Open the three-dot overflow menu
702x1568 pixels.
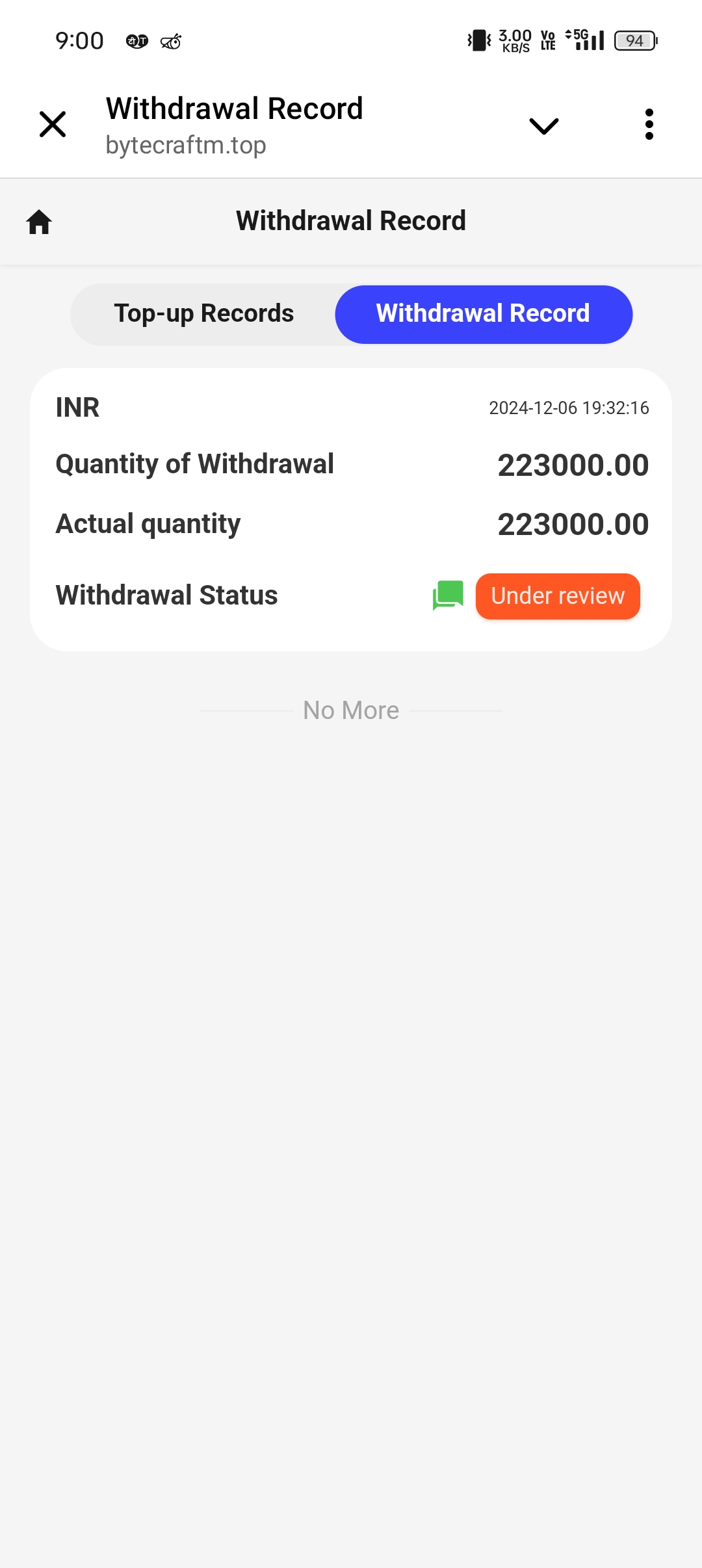pos(649,124)
